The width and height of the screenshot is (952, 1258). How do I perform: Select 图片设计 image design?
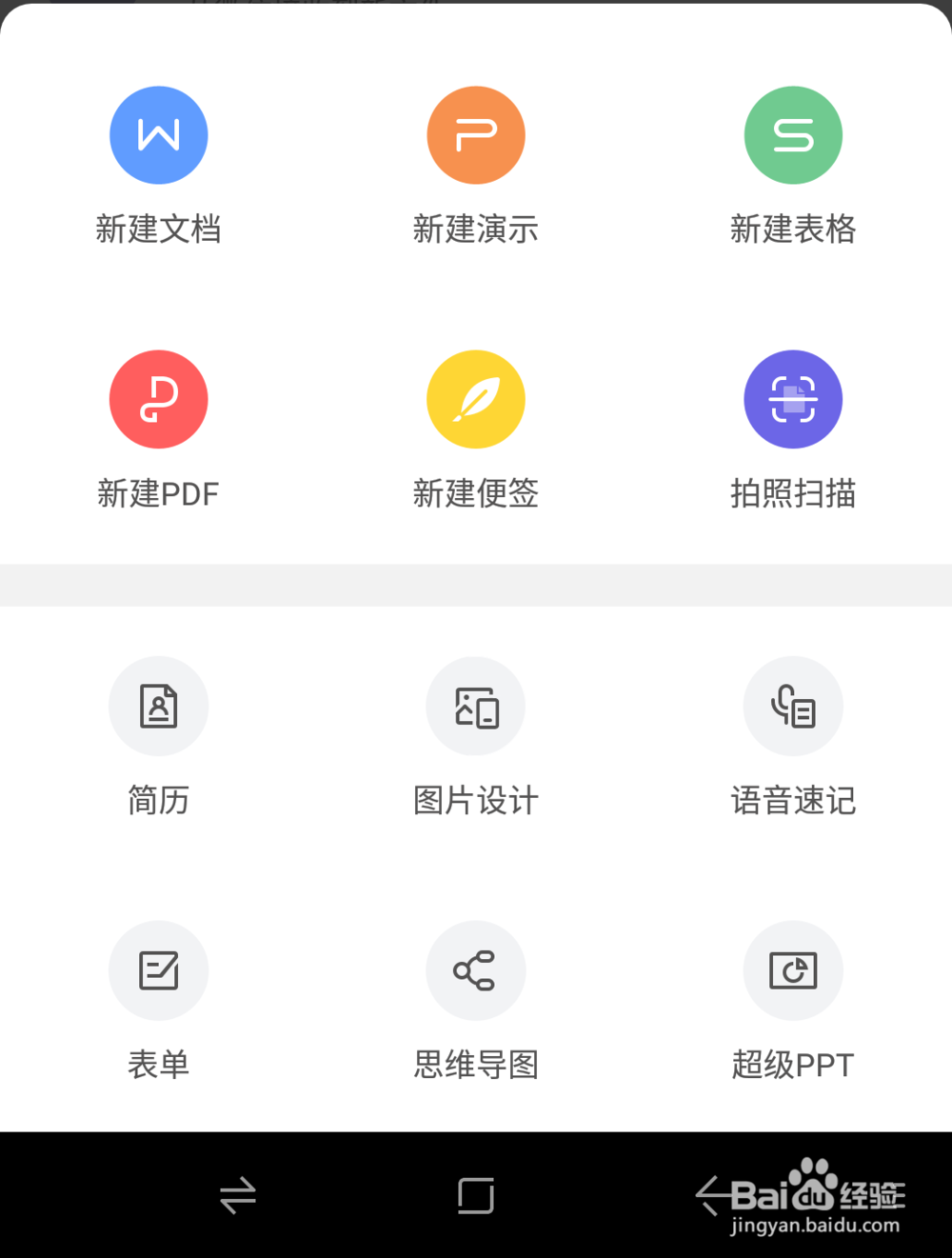pos(475,707)
